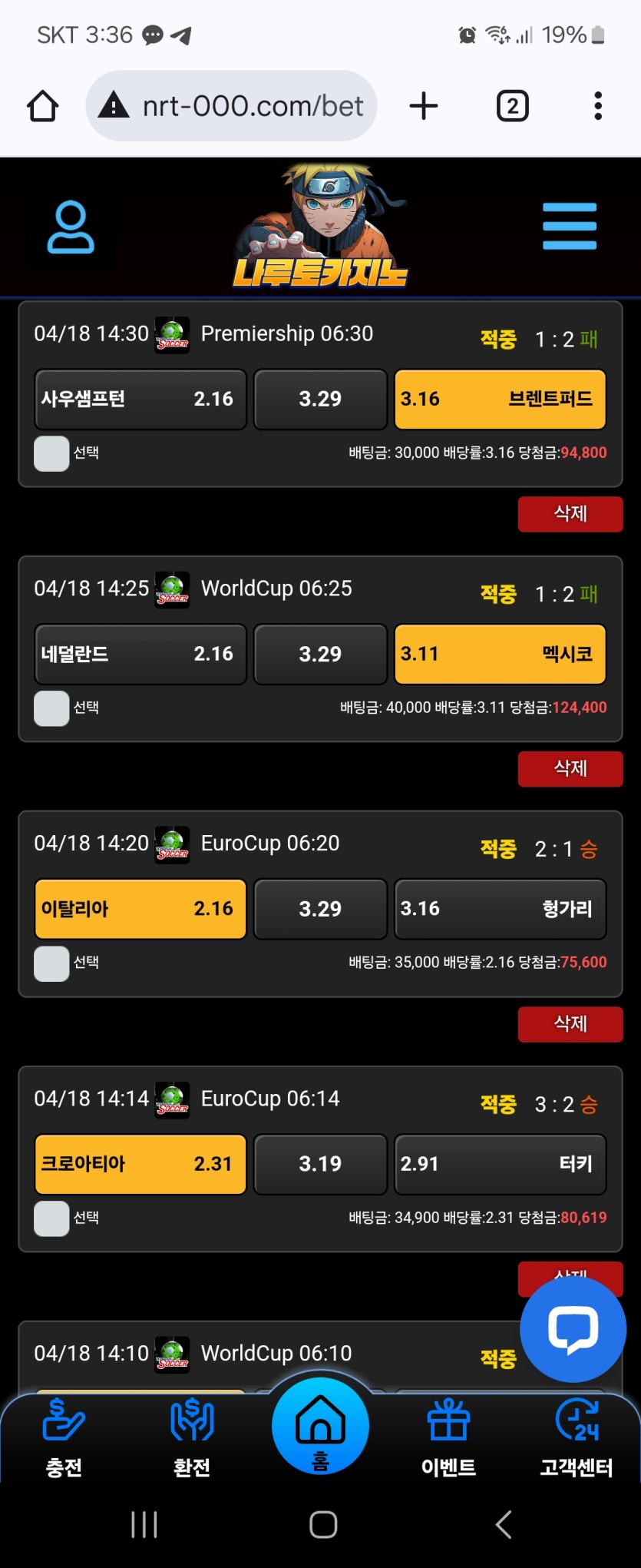Mark the 크로아티아 vs 터키 bet checkbox
This screenshot has height=1568, width=641.
click(51, 1218)
